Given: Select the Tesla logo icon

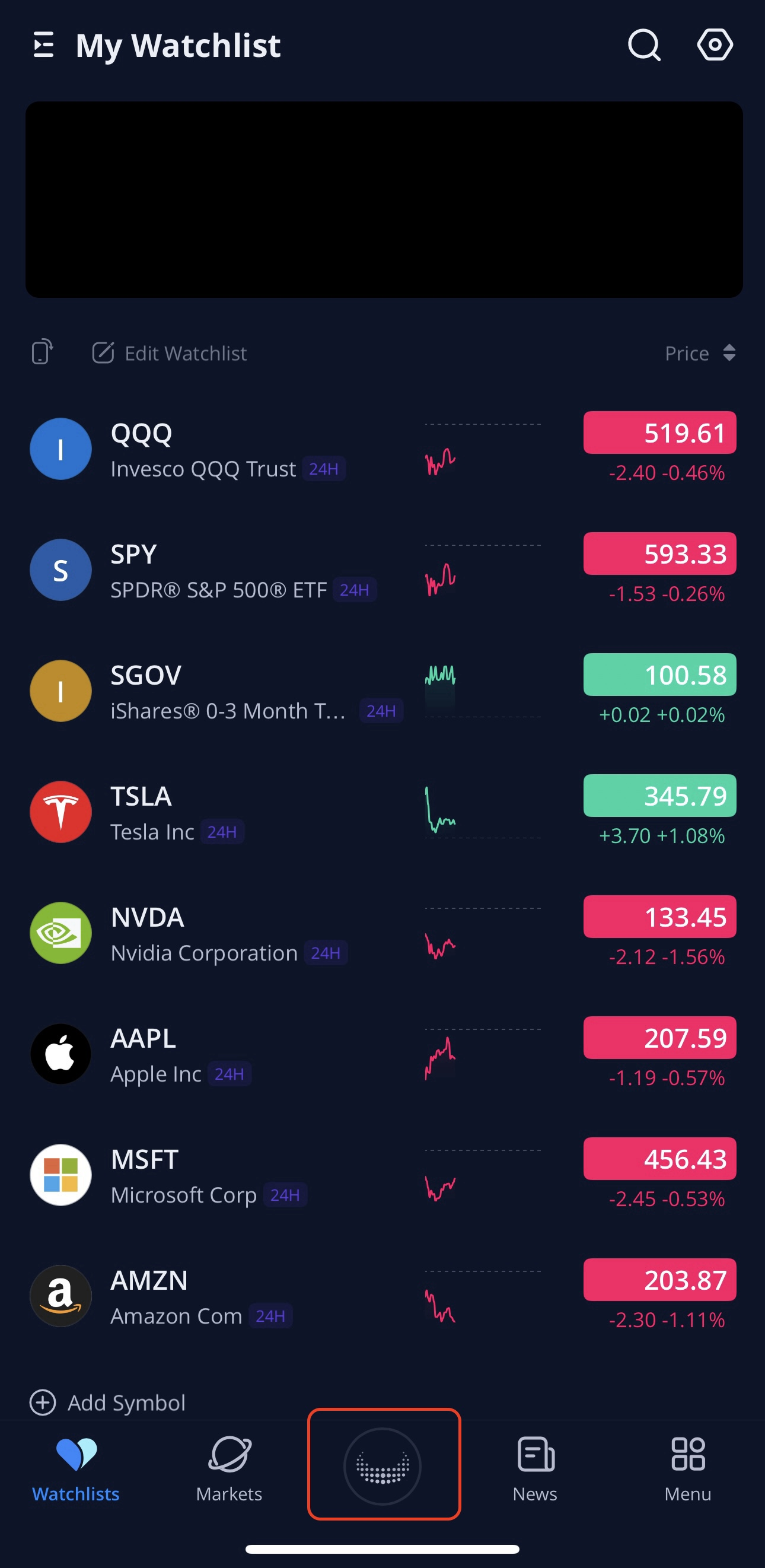Looking at the screenshot, I should pos(61,812).
